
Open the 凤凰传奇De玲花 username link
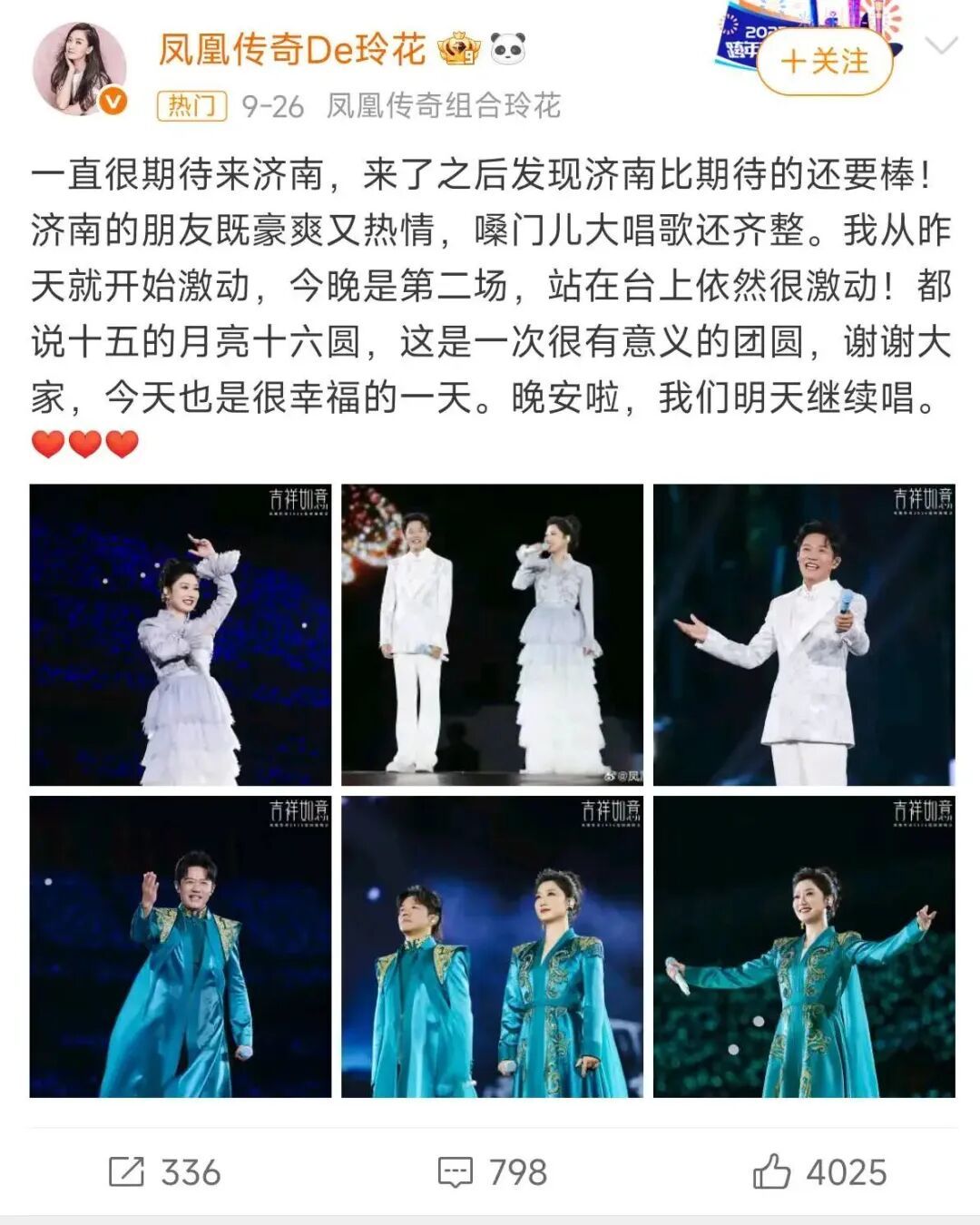tap(292, 49)
